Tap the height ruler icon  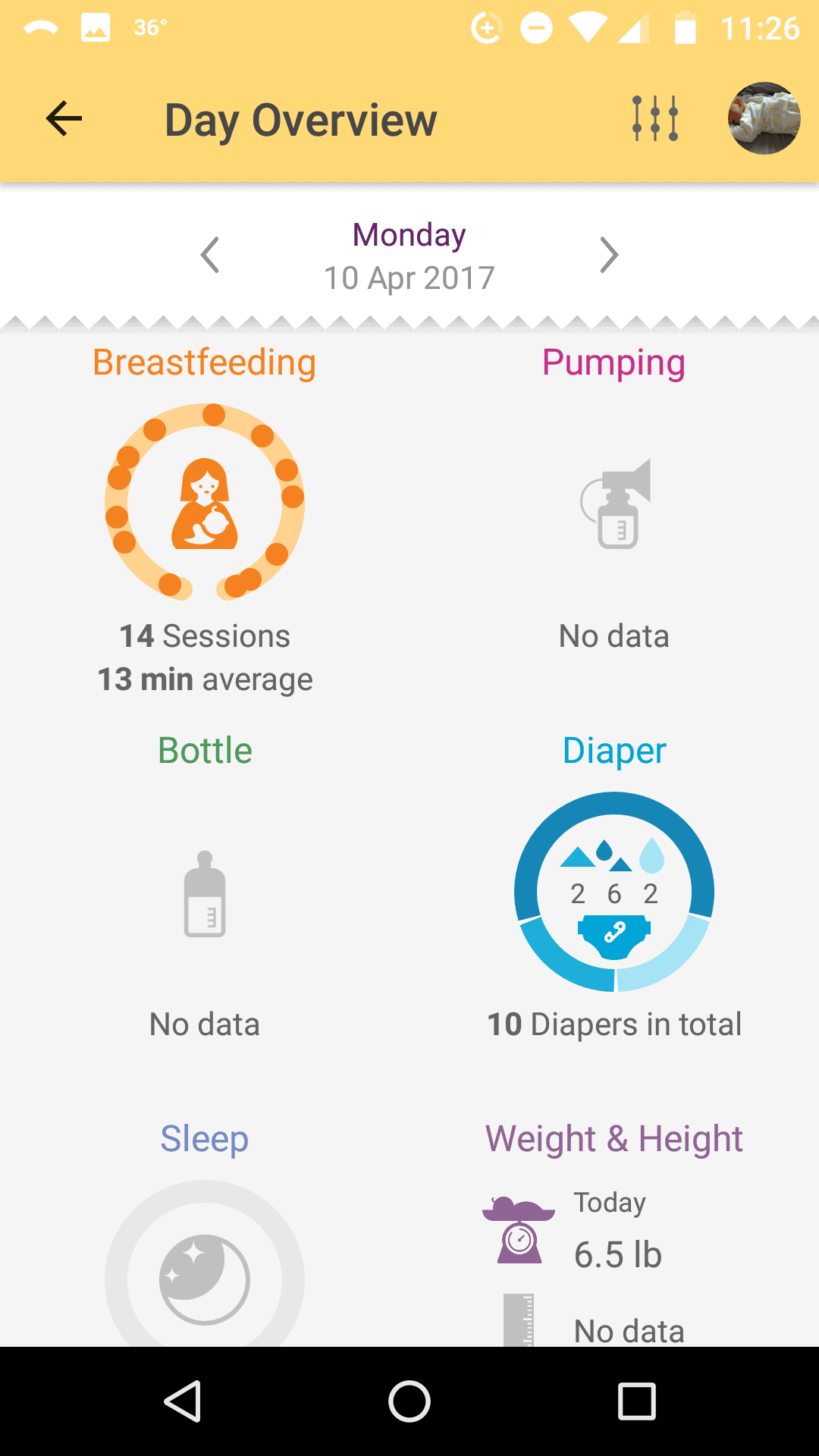(519, 1323)
